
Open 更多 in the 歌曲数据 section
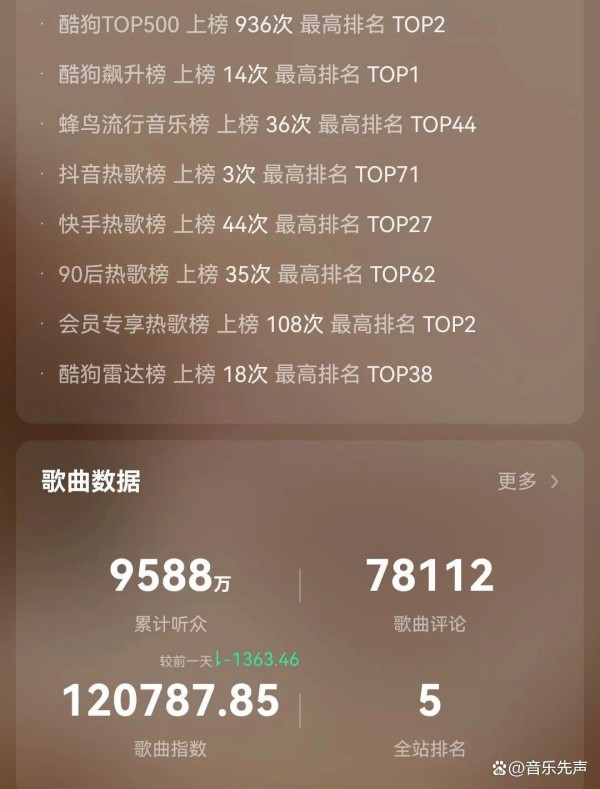527,481
